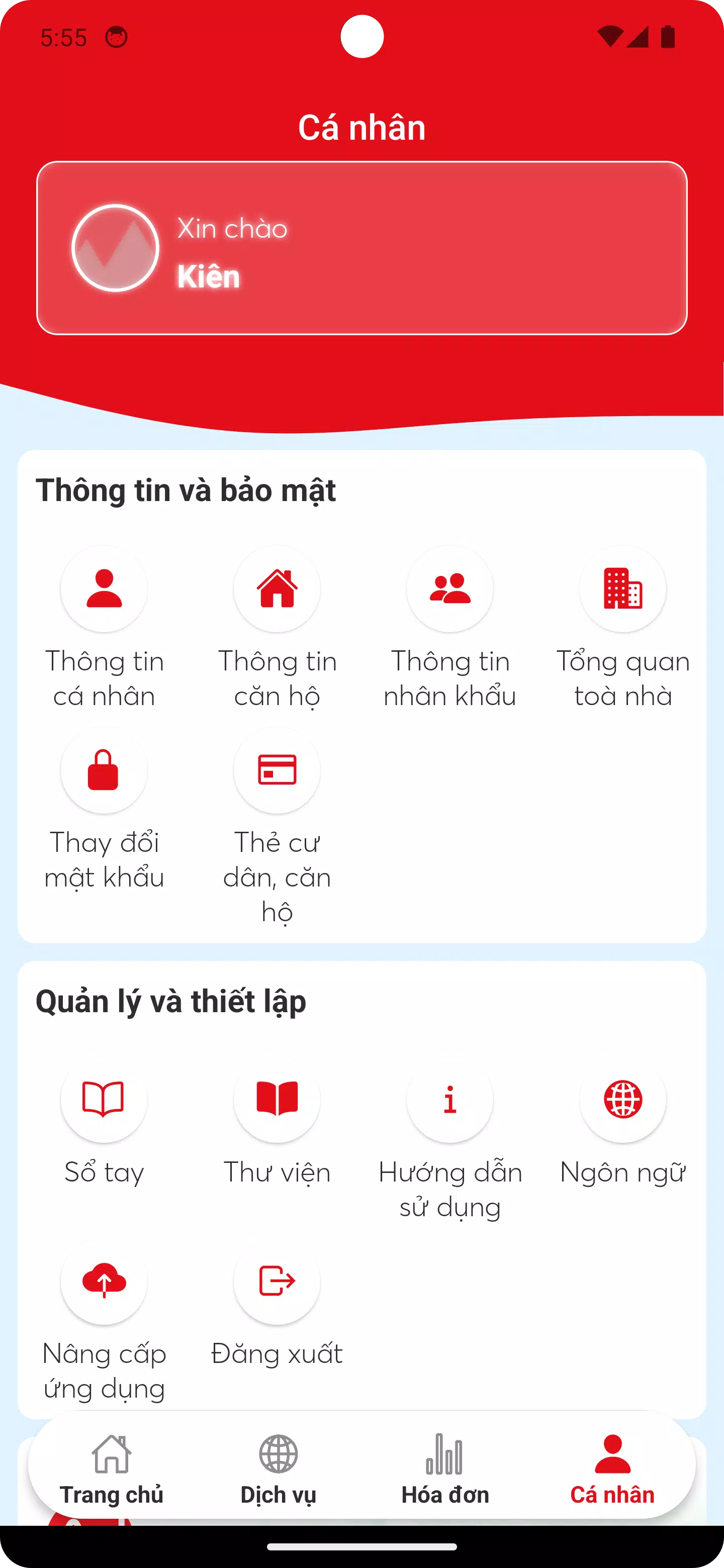Image resolution: width=724 pixels, height=1568 pixels.
Task: Click the Thông tin và bảo mật heading
Action: click(x=187, y=491)
